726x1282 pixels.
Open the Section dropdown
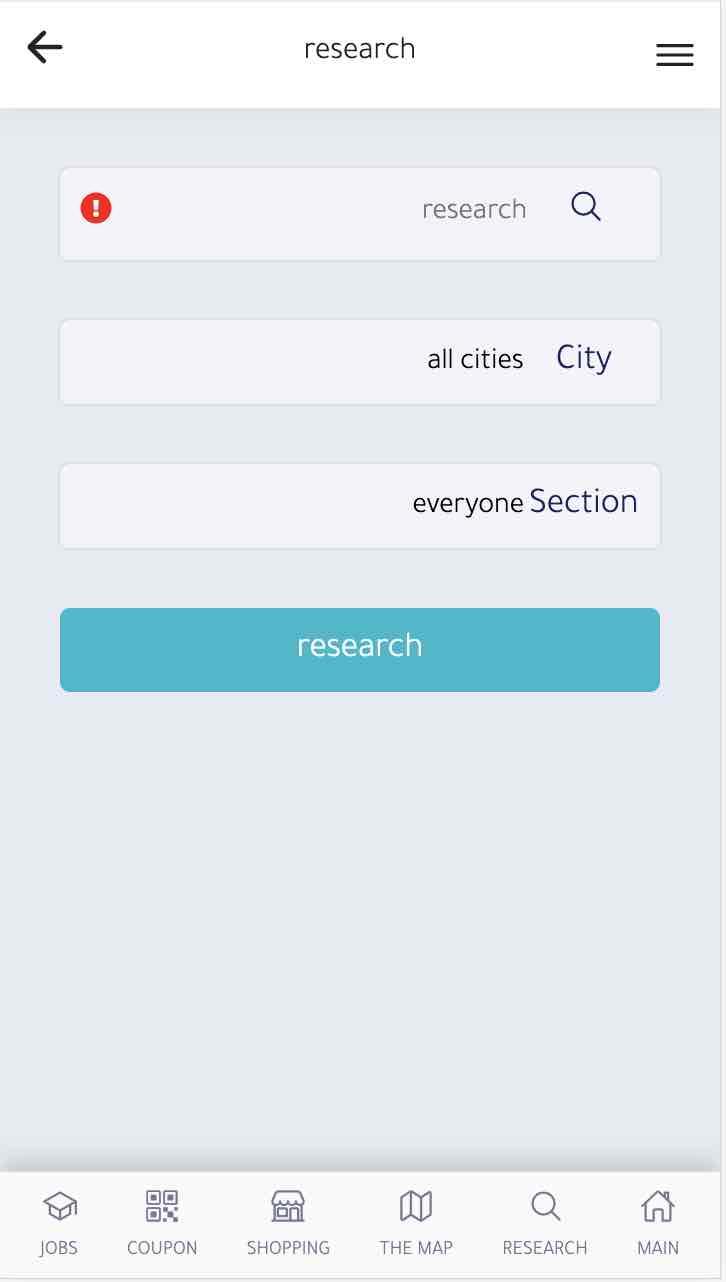[x=360, y=505]
